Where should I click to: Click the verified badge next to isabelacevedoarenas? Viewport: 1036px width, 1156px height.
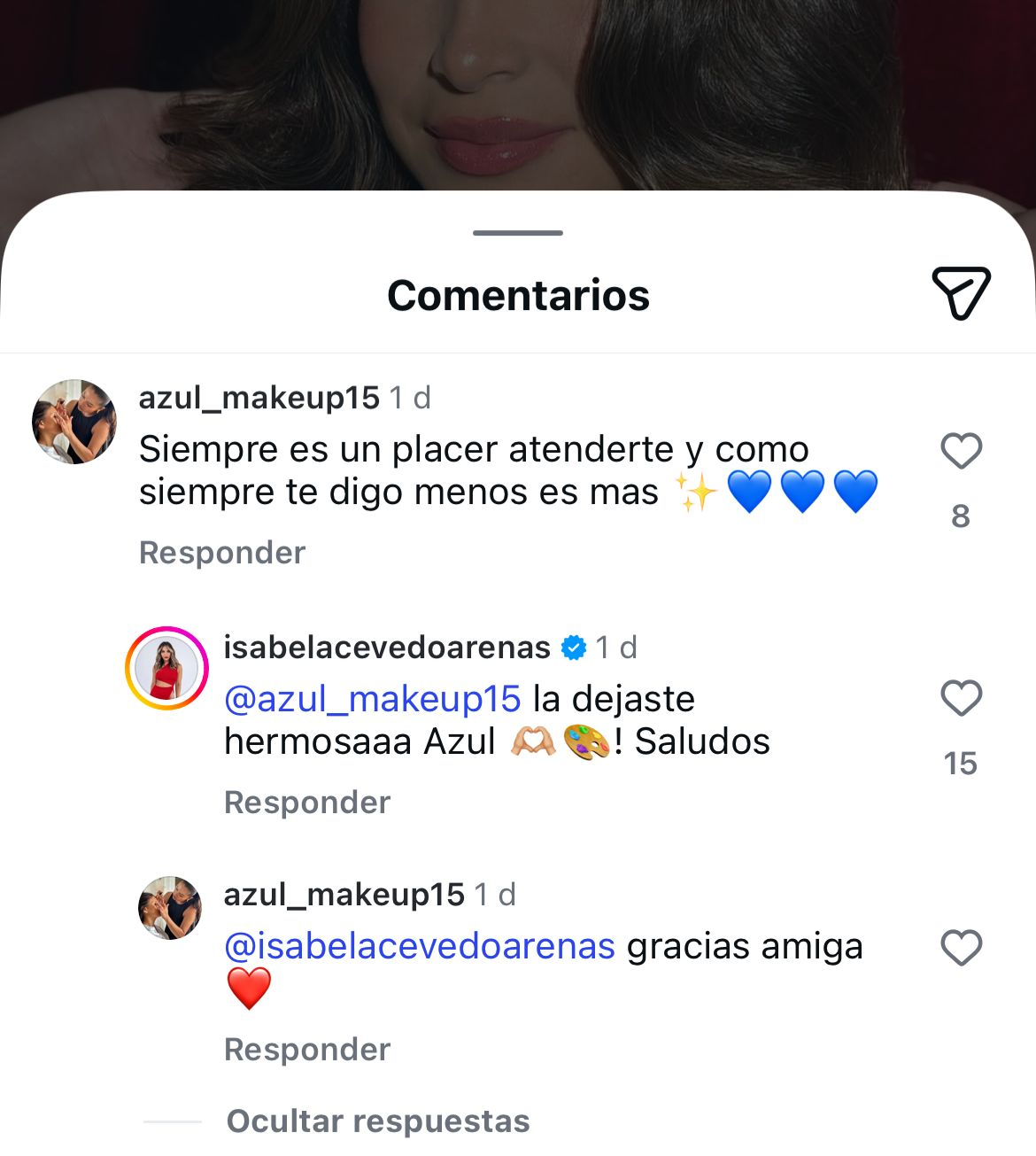pyautogui.click(x=574, y=647)
